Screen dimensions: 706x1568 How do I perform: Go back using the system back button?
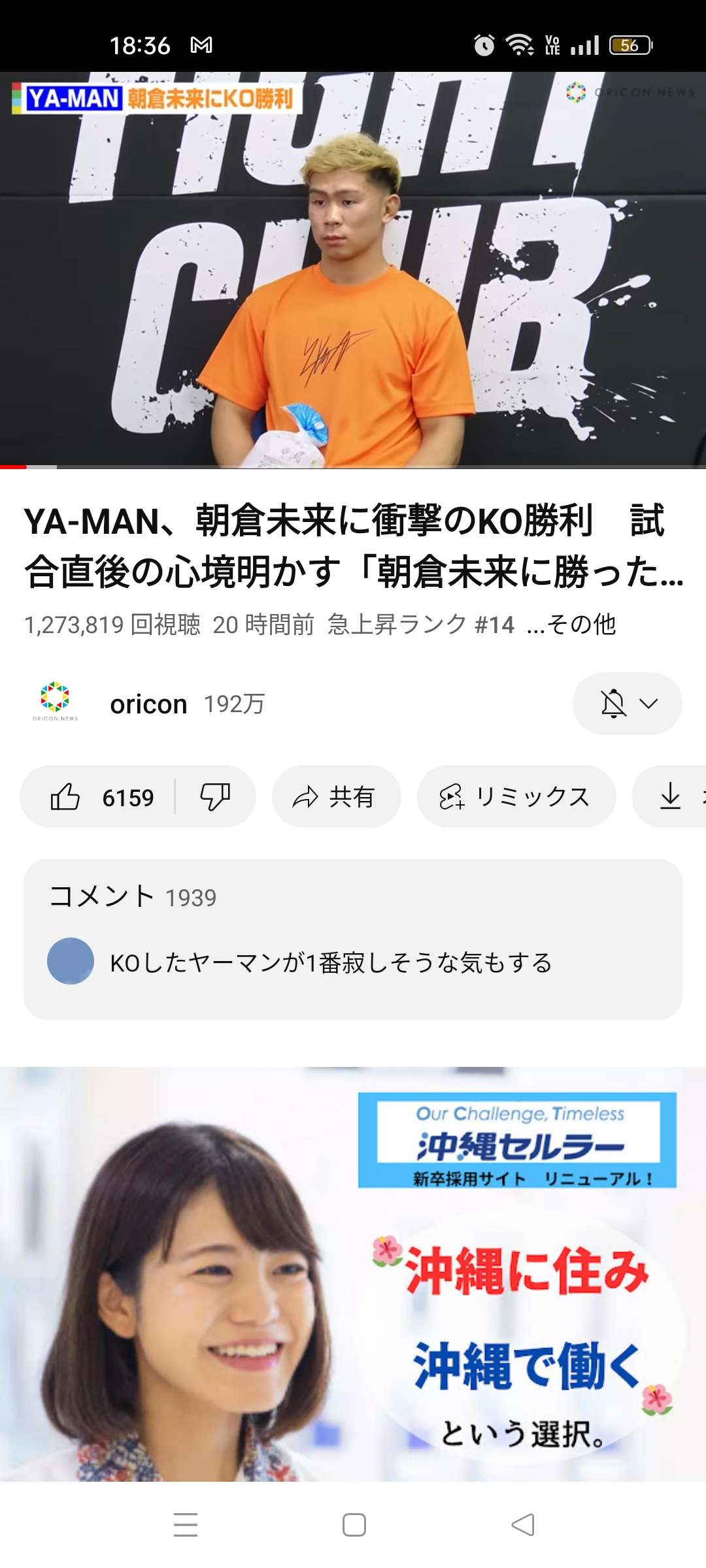pyautogui.click(x=522, y=1525)
